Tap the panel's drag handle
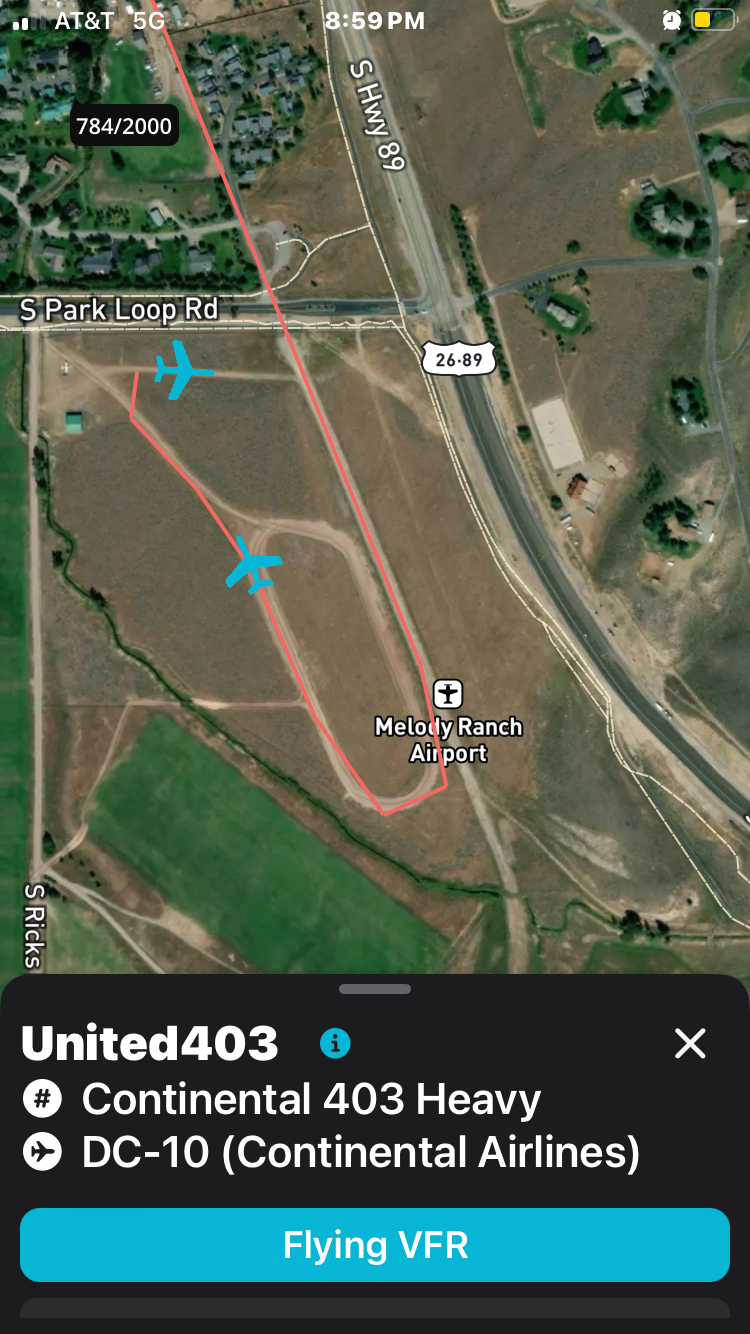The image size is (750, 1334). 375,989
